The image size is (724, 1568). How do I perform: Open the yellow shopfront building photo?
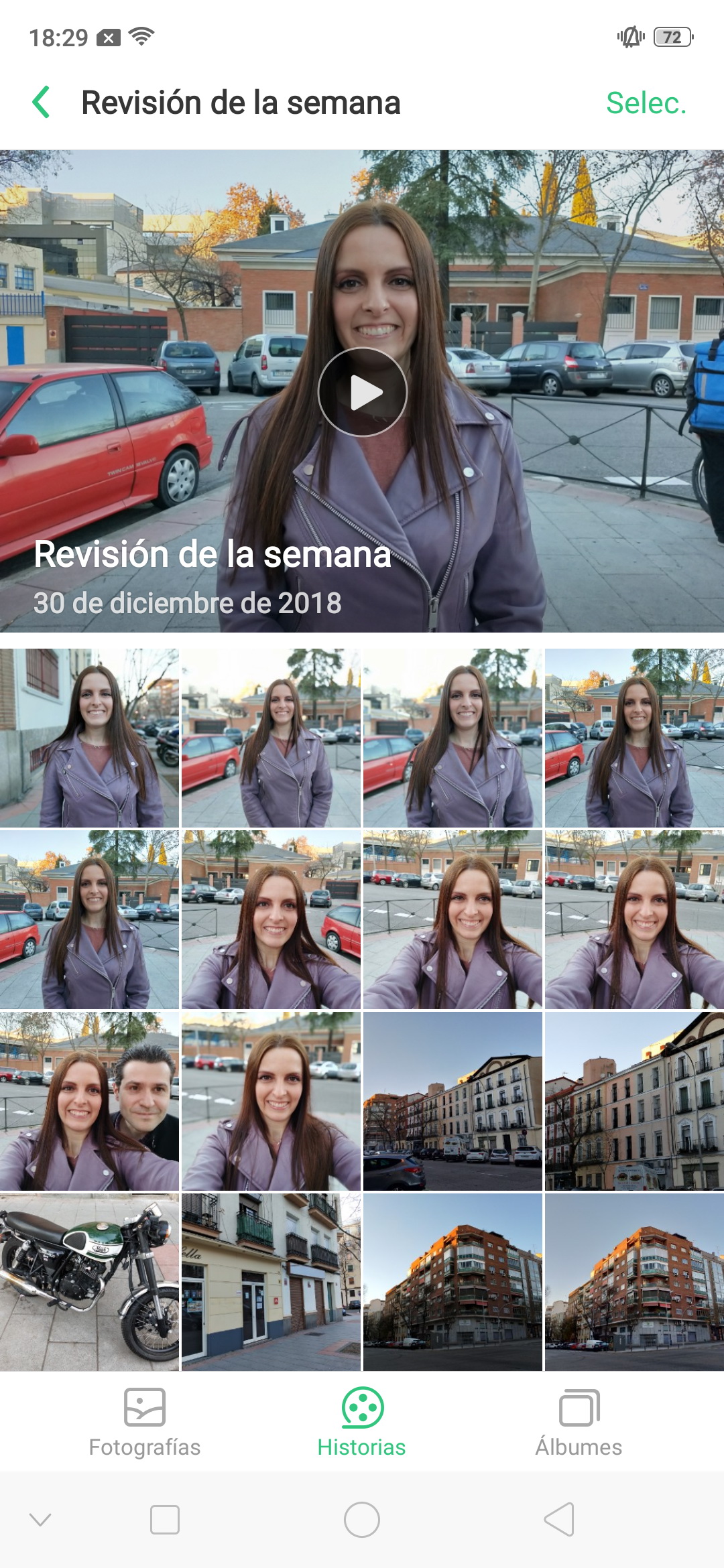pyautogui.click(x=271, y=1282)
